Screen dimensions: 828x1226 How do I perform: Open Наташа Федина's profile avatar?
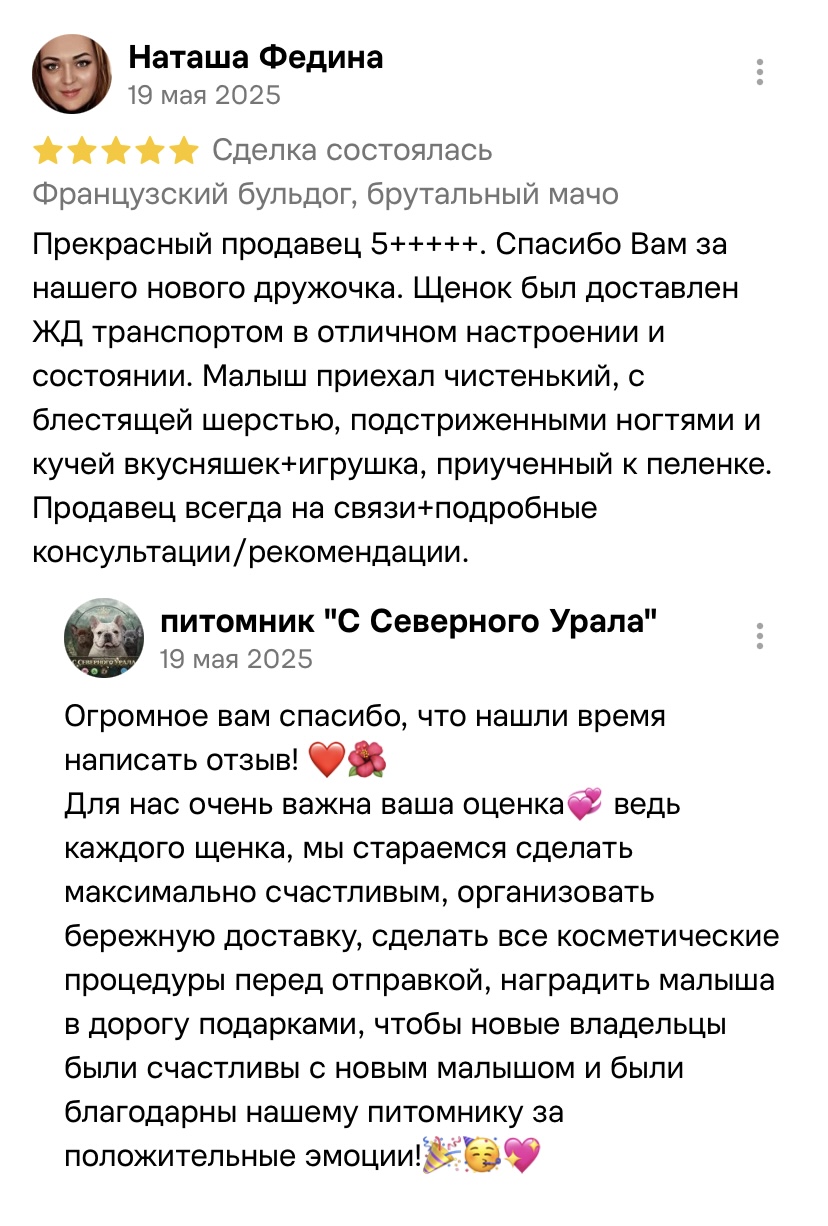[72, 74]
